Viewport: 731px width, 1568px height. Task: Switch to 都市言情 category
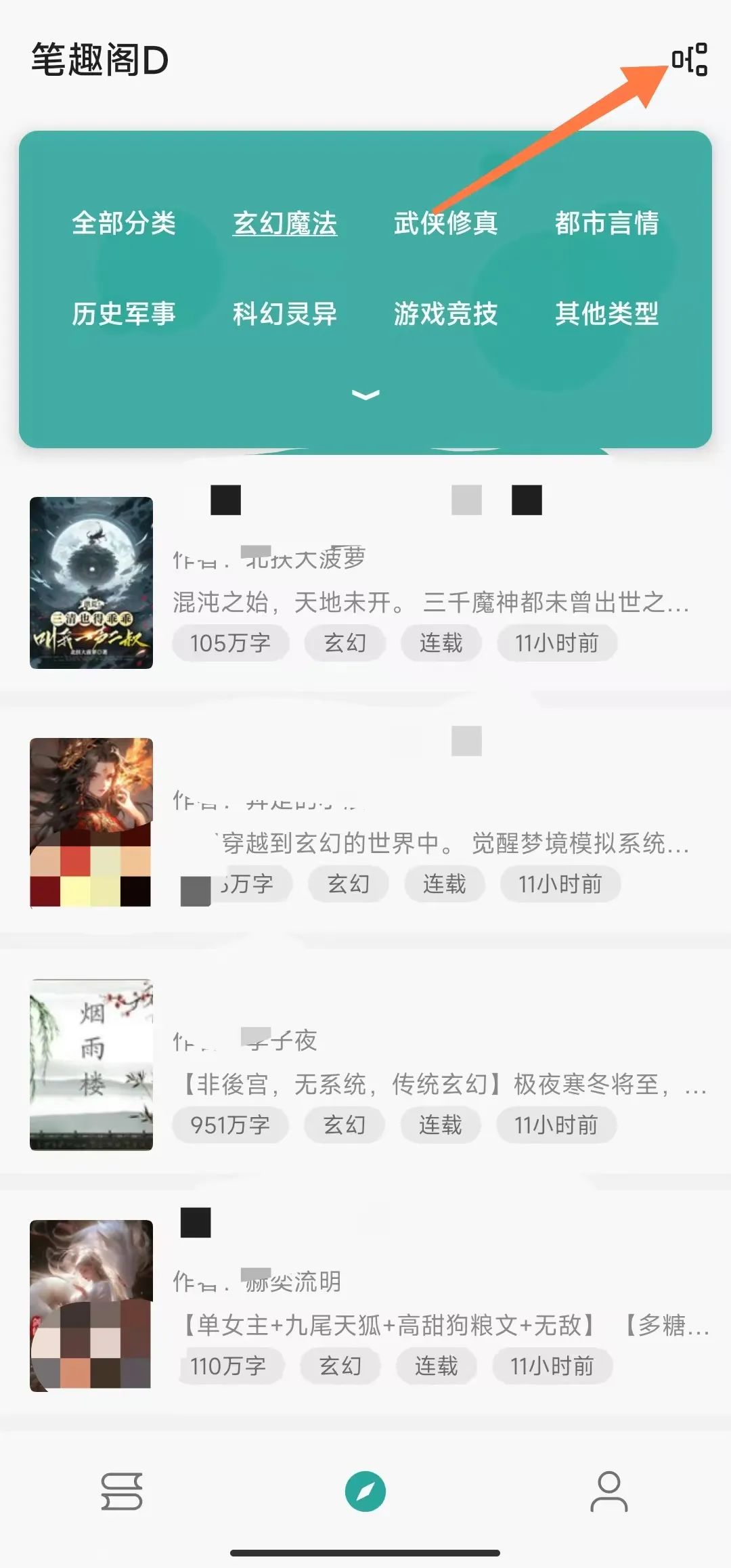[607, 223]
